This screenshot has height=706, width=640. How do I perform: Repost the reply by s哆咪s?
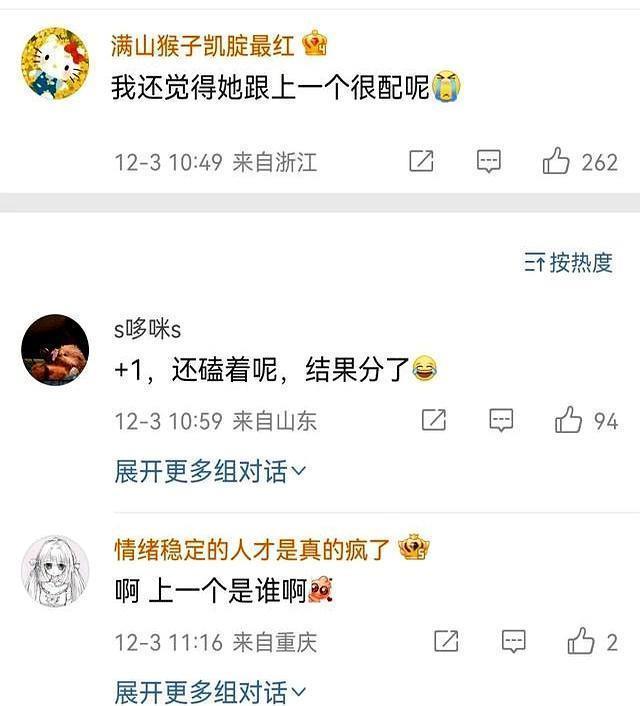tap(434, 420)
